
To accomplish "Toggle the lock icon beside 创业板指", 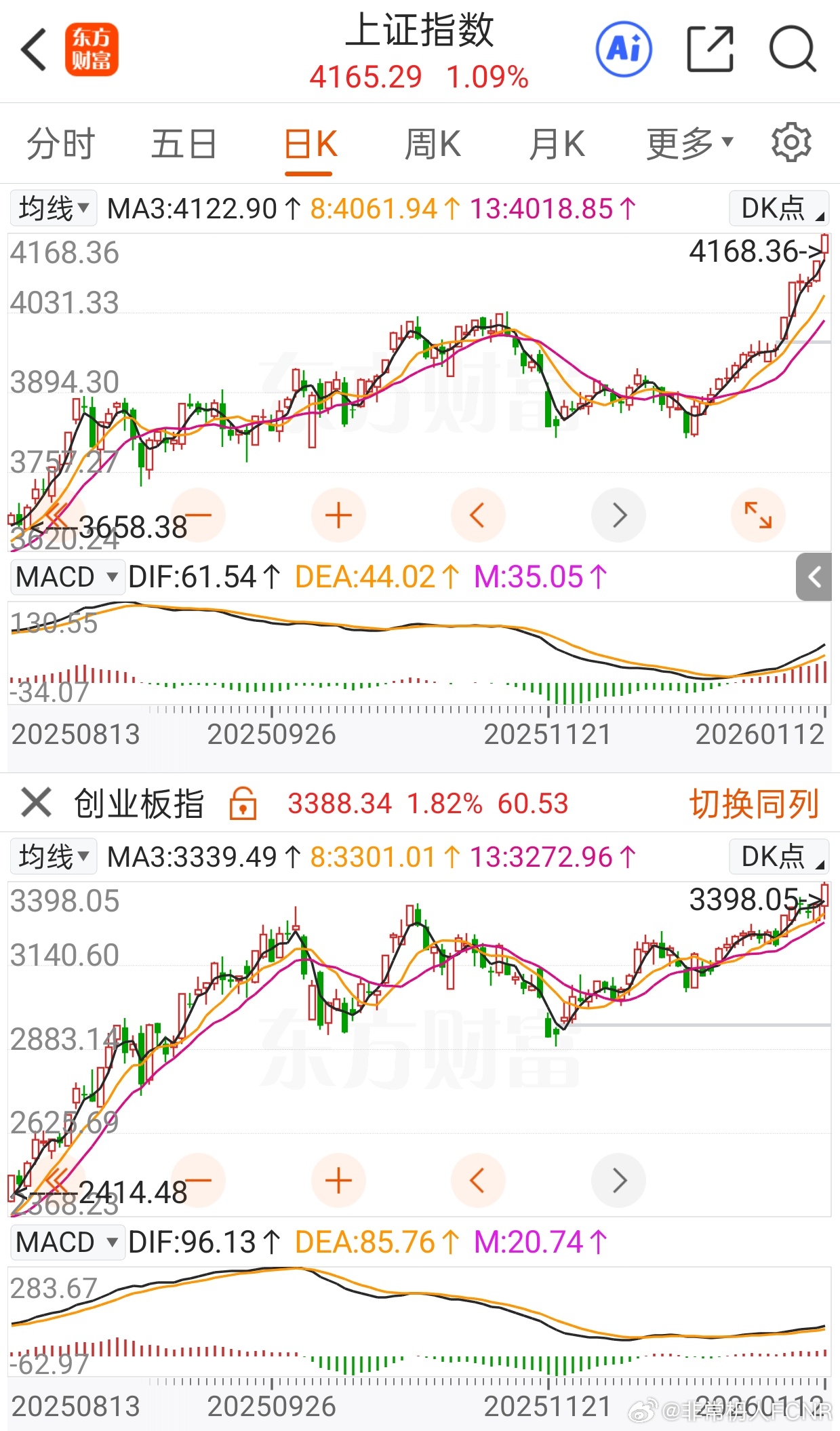I will click(x=243, y=804).
